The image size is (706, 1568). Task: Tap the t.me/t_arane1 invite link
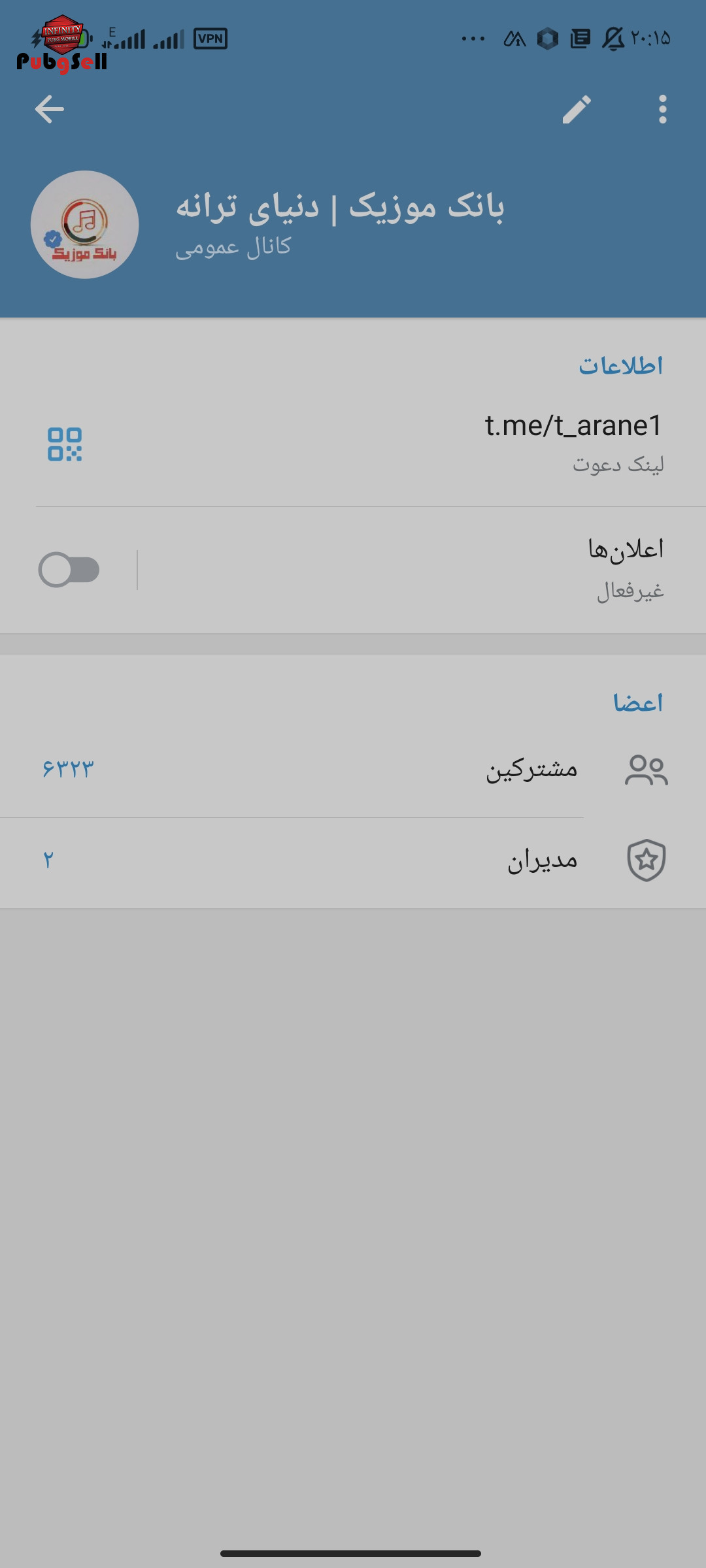[574, 425]
